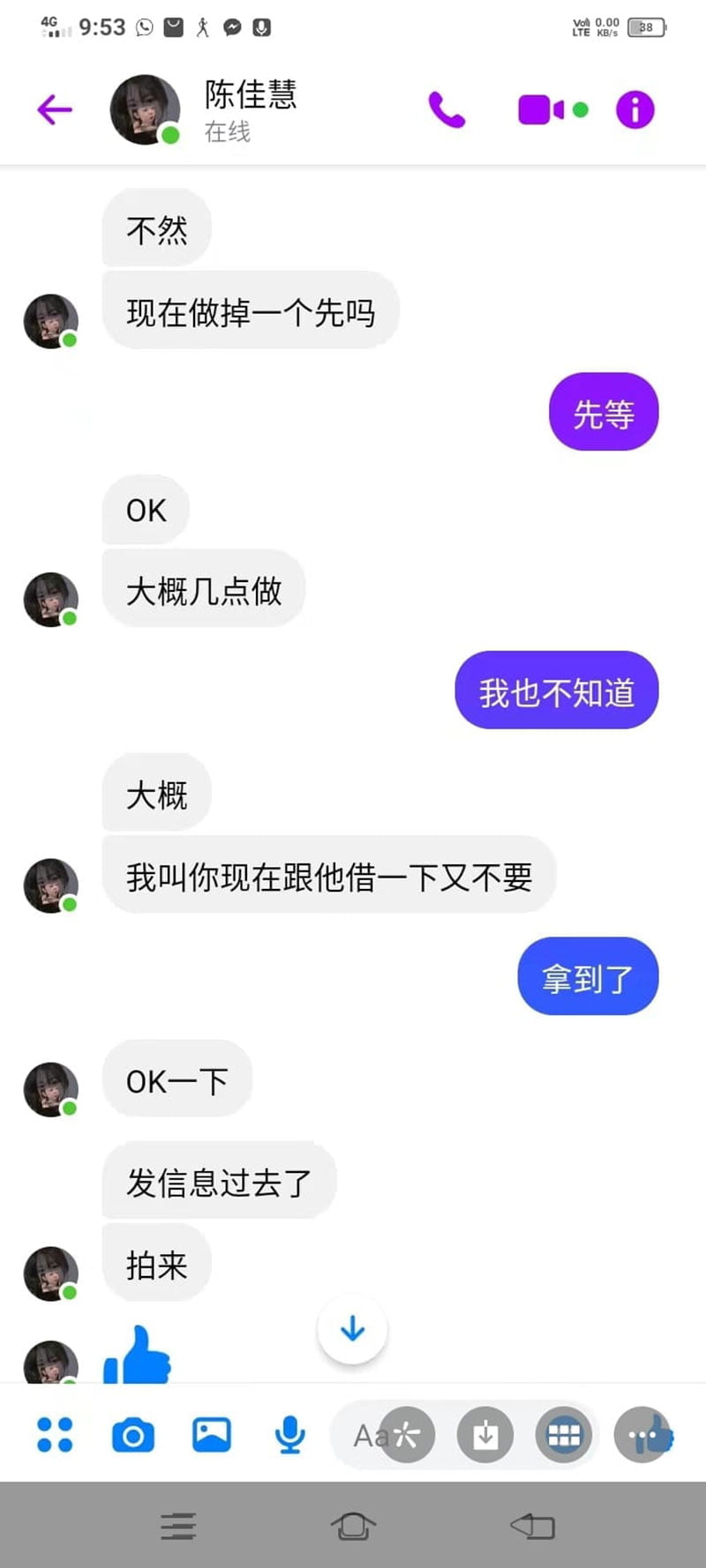Open the photo gallery picker
This screenshot has width=706, height=1568.
coord(212,1435)
